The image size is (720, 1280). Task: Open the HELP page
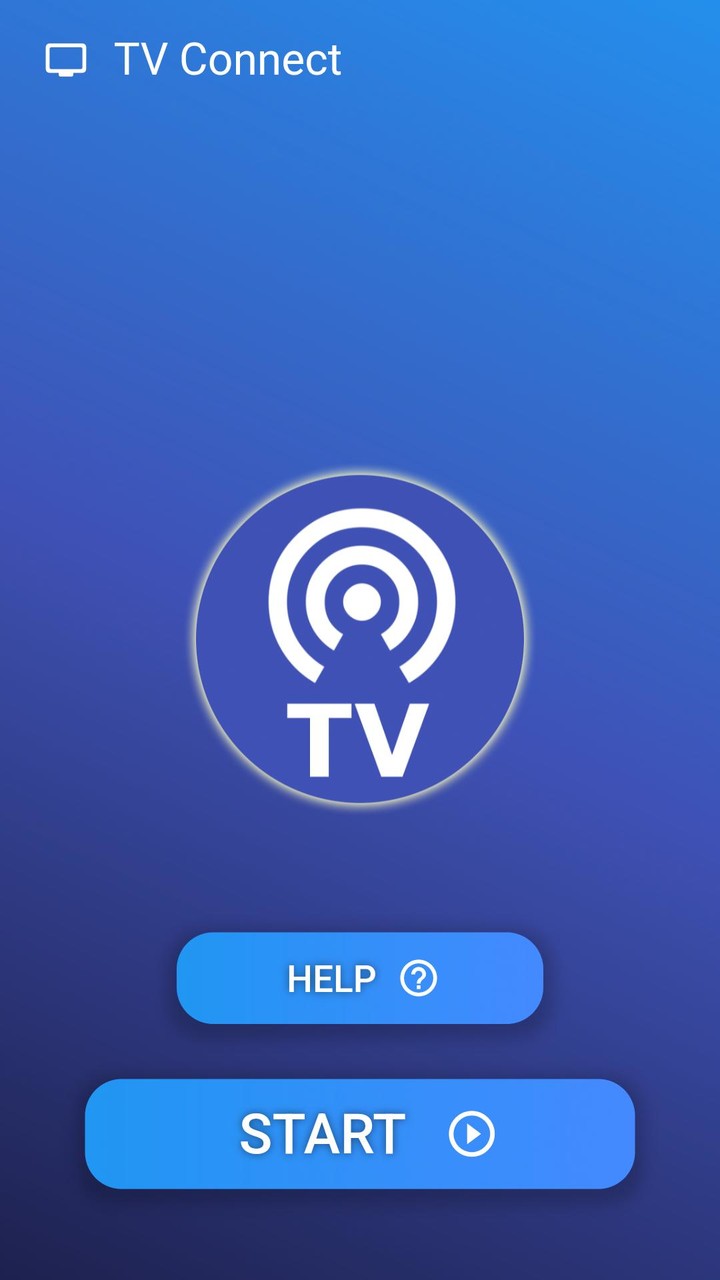[x=360, y=978]
